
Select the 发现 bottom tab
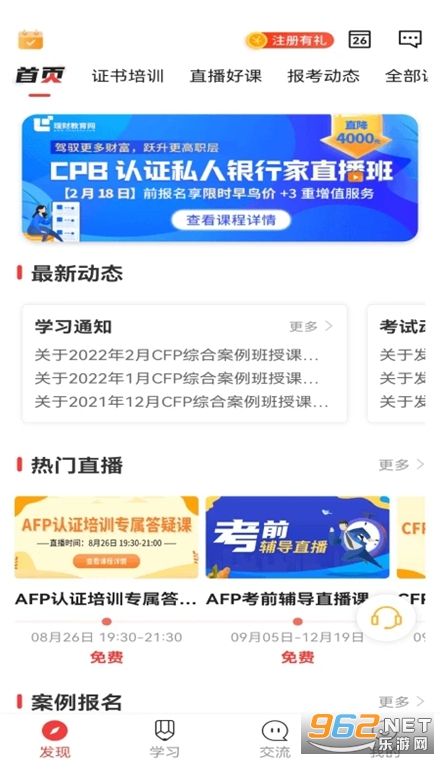[55, 739]
